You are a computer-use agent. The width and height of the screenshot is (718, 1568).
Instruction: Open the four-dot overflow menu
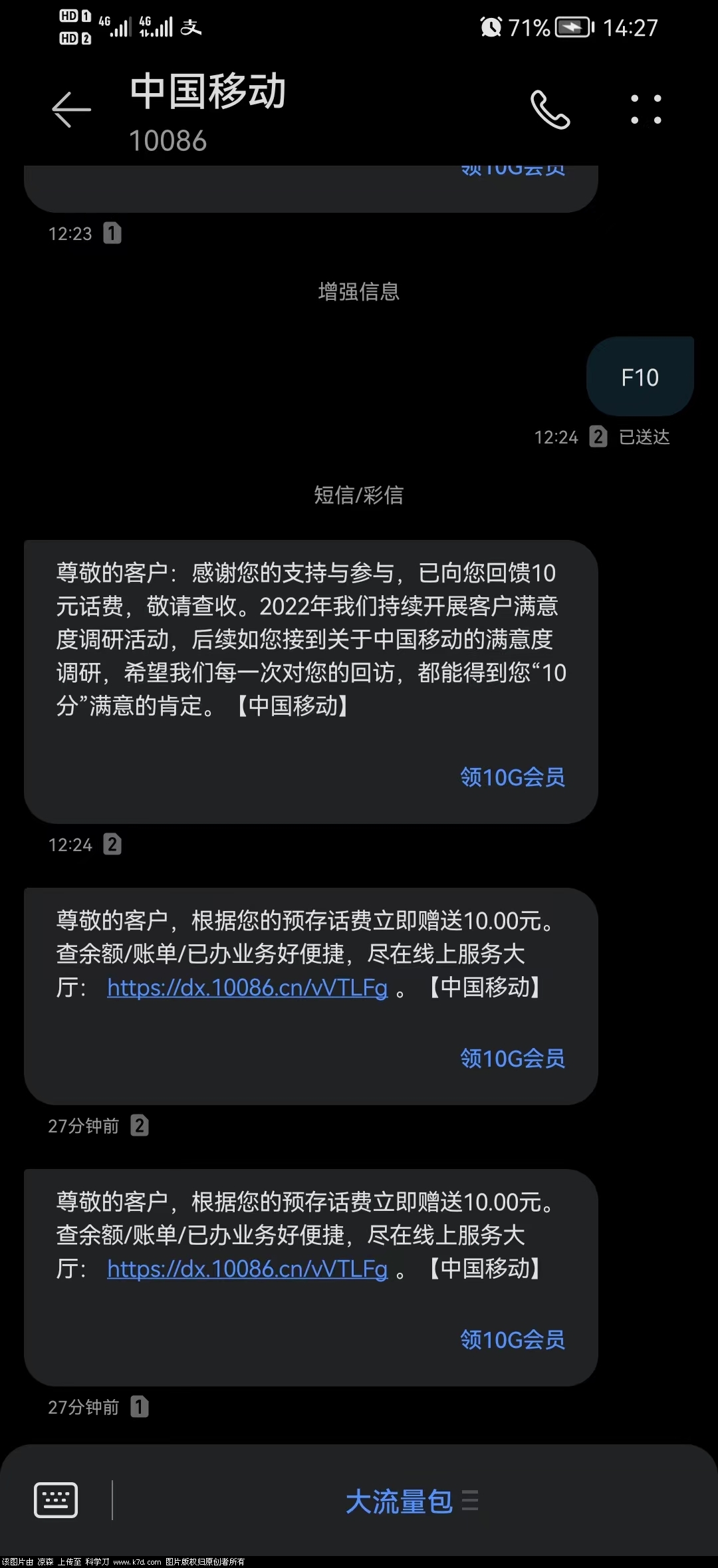(x=646, y=110)
